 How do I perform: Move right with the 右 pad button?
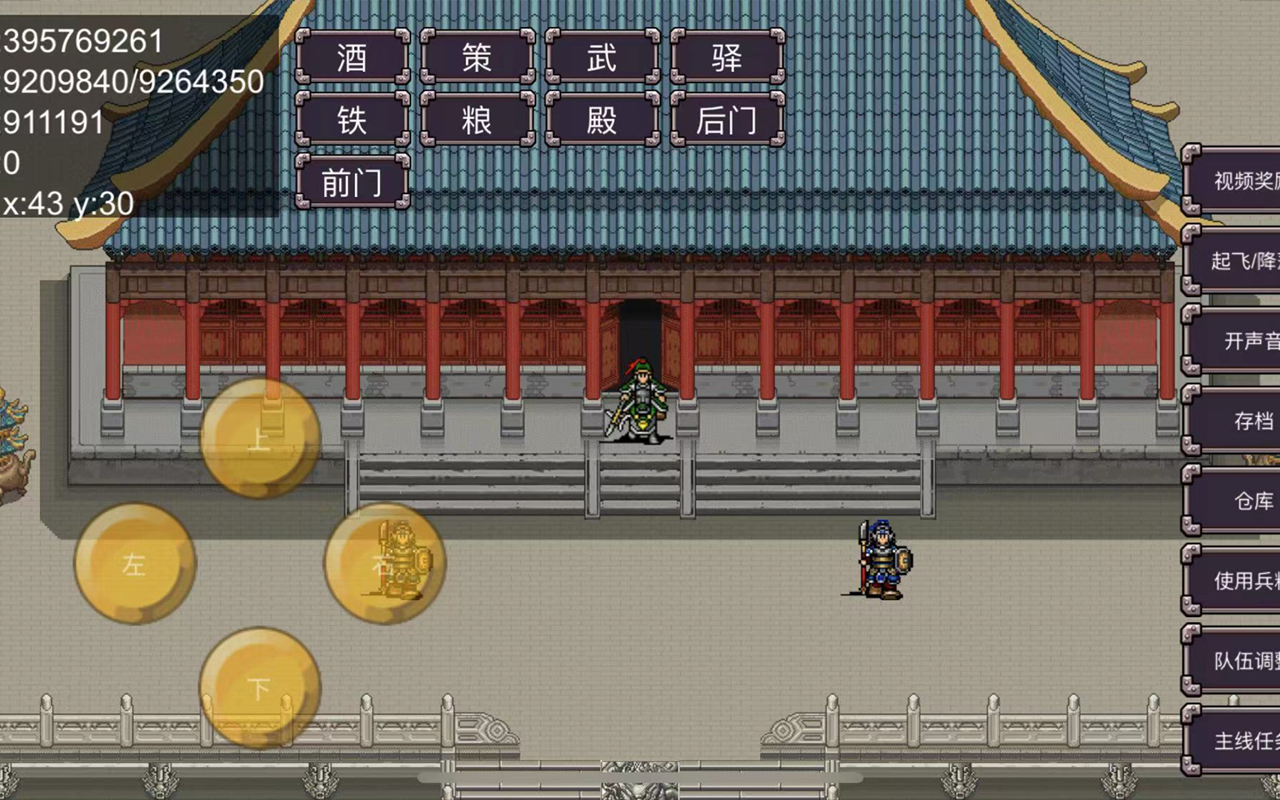click(x=385, y=563)
